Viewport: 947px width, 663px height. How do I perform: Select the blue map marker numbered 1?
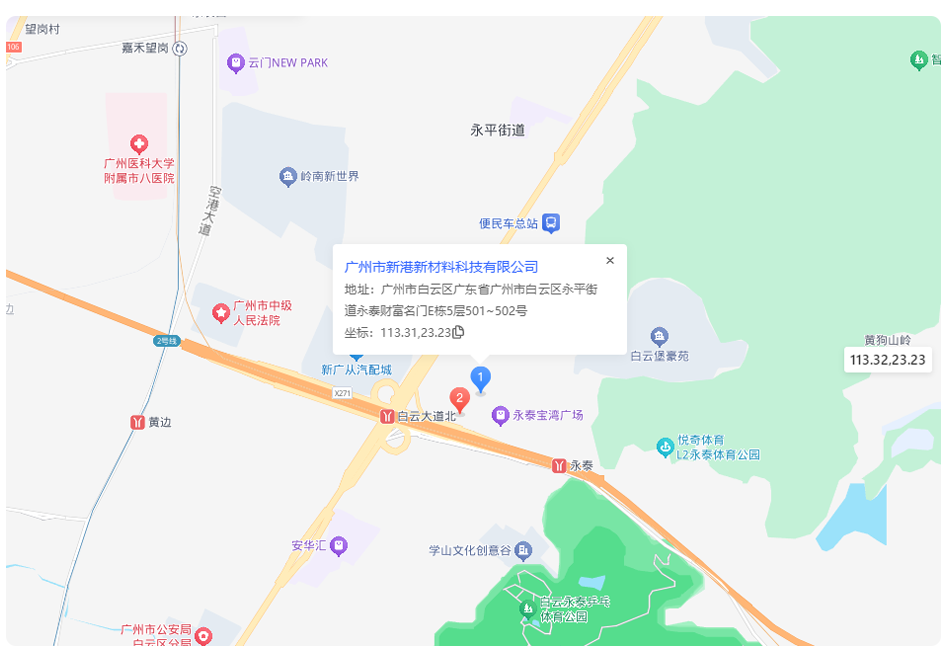pyautogui.click(x=481, y=379)
